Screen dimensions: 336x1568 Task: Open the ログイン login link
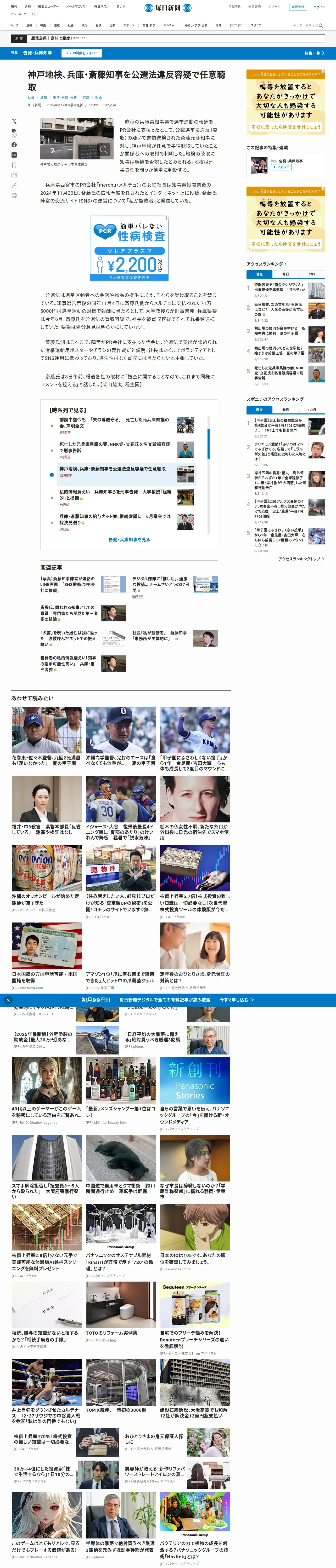(319, 7)
